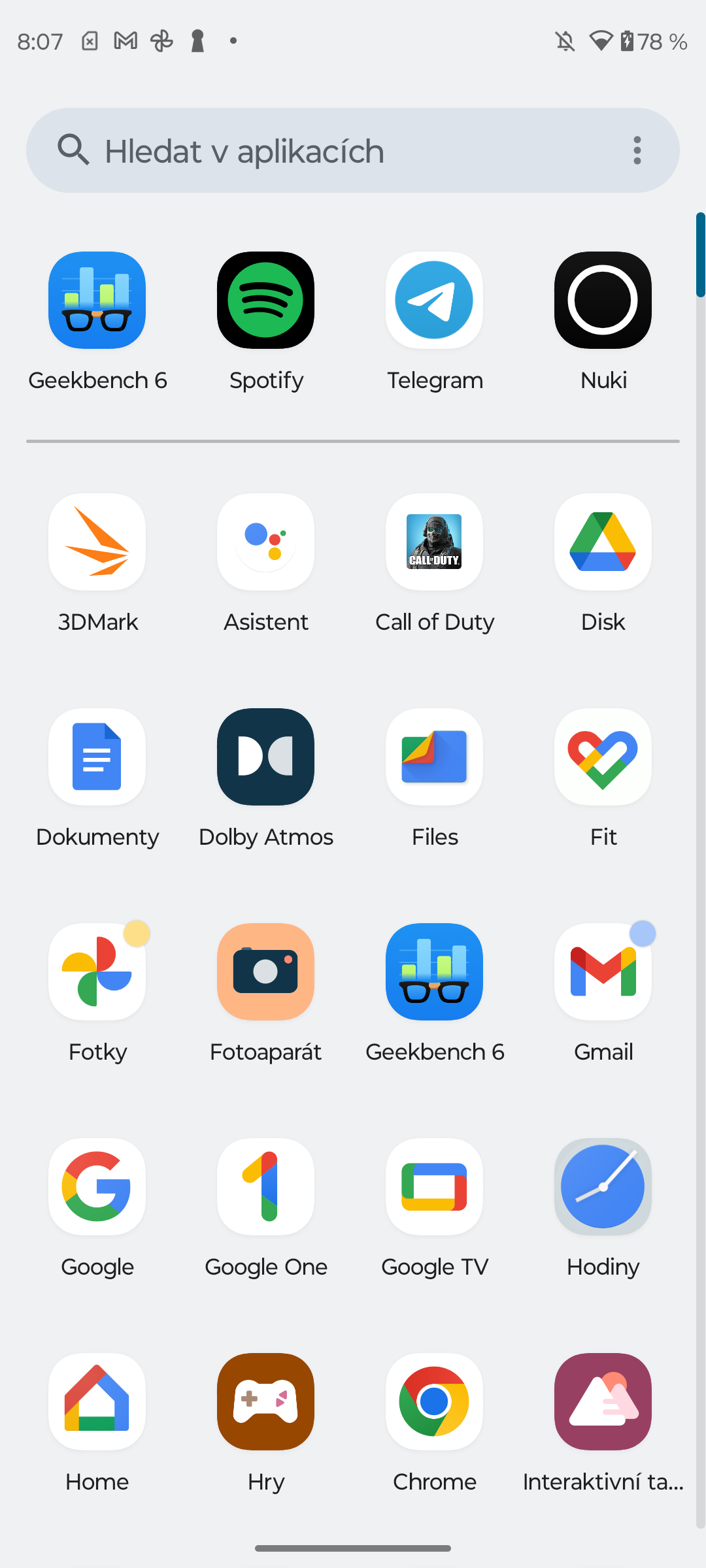This screenshot has width=706, height=1568.
Task: Start the Nuki app
Action: pyautogui.click(x=603, y=301)
